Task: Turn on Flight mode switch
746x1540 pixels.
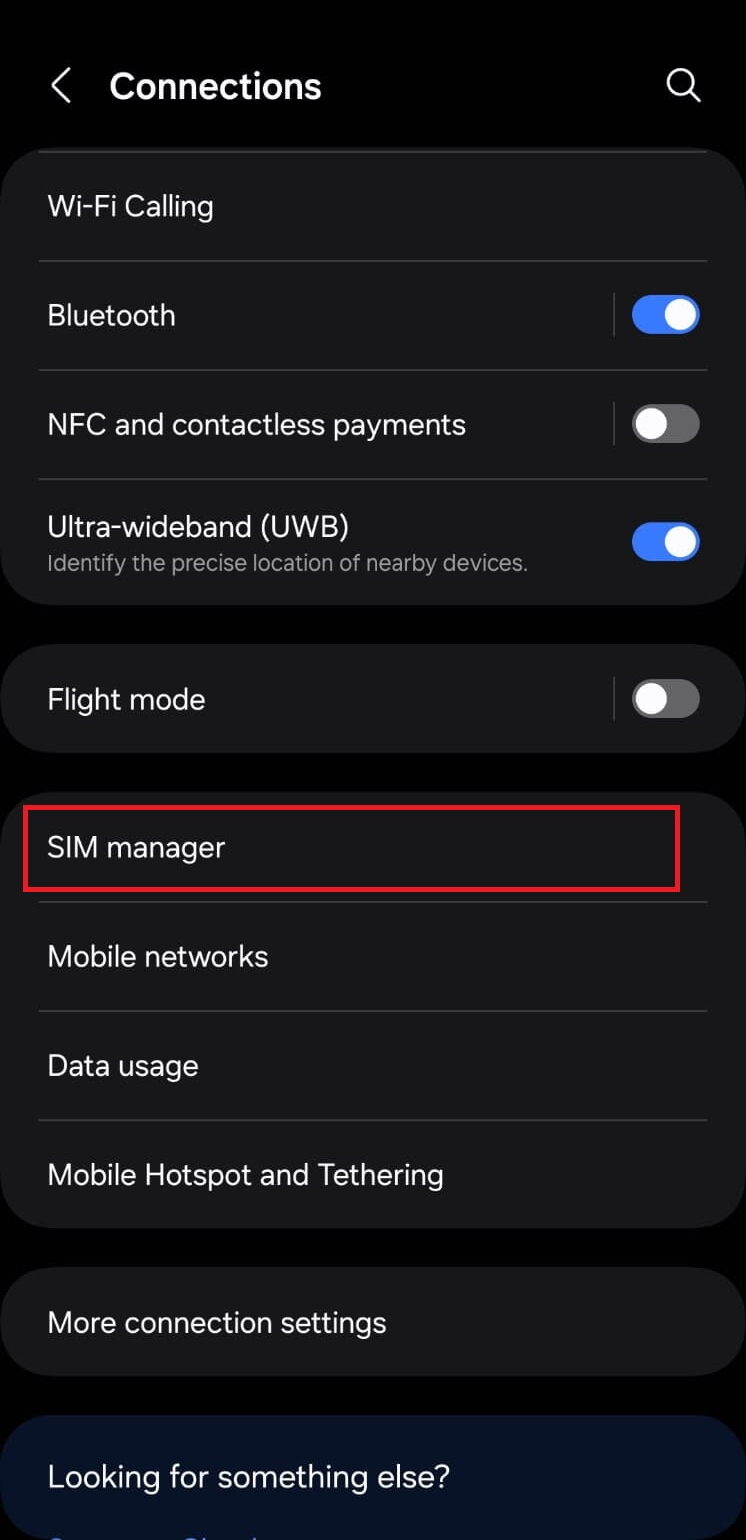Action: (x=665, y=700)
